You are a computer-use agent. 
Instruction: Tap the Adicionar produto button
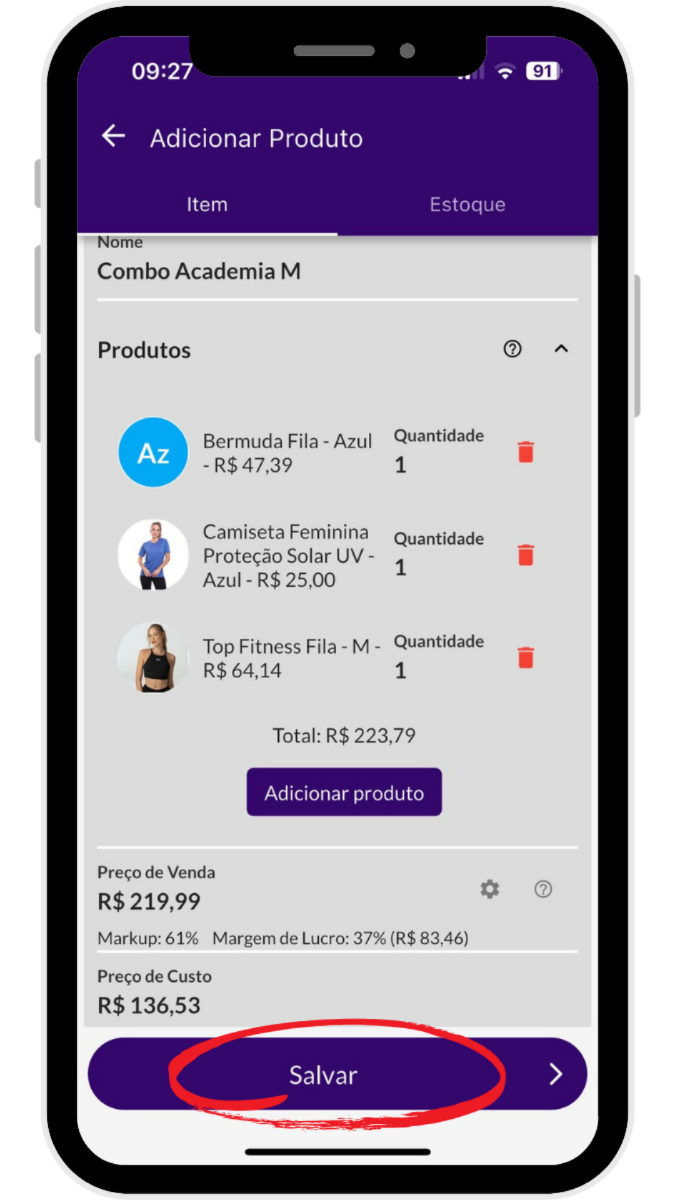pyautogui.click(x=344, y=793)
